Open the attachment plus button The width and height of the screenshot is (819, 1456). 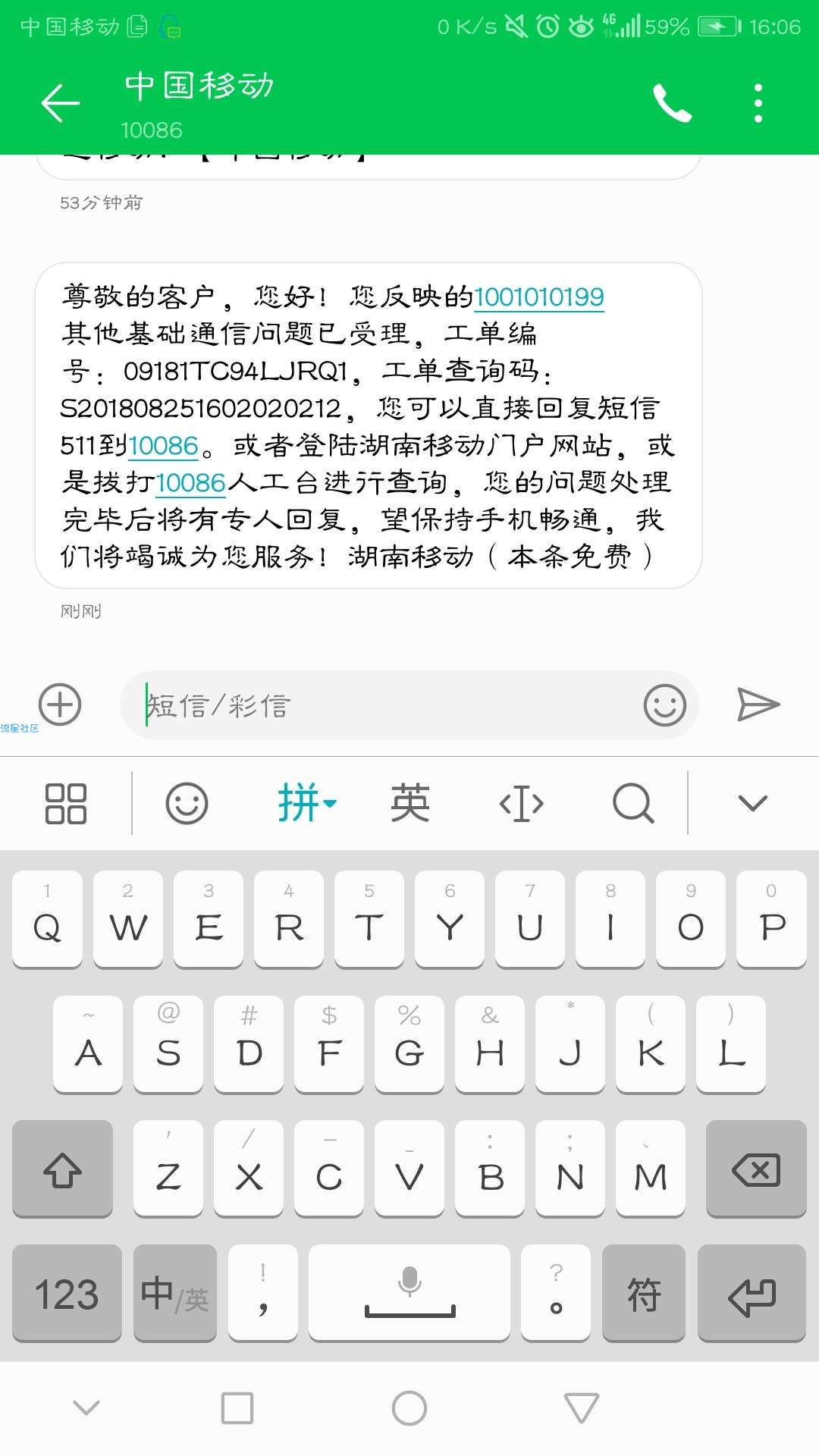60,704
